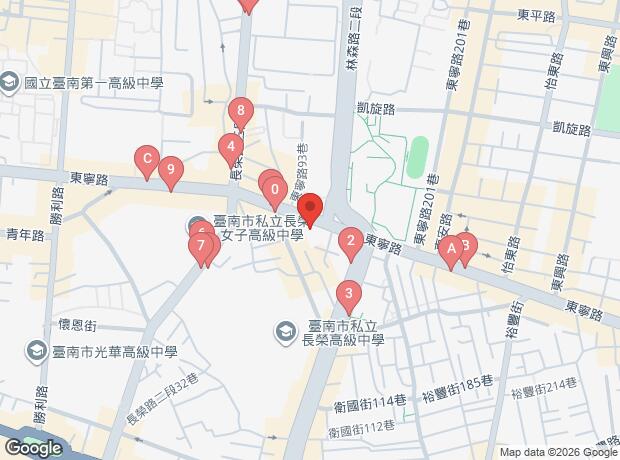Tap the unlabeled red center pin
The image size is (620, 460).
(x=310, y=209)
